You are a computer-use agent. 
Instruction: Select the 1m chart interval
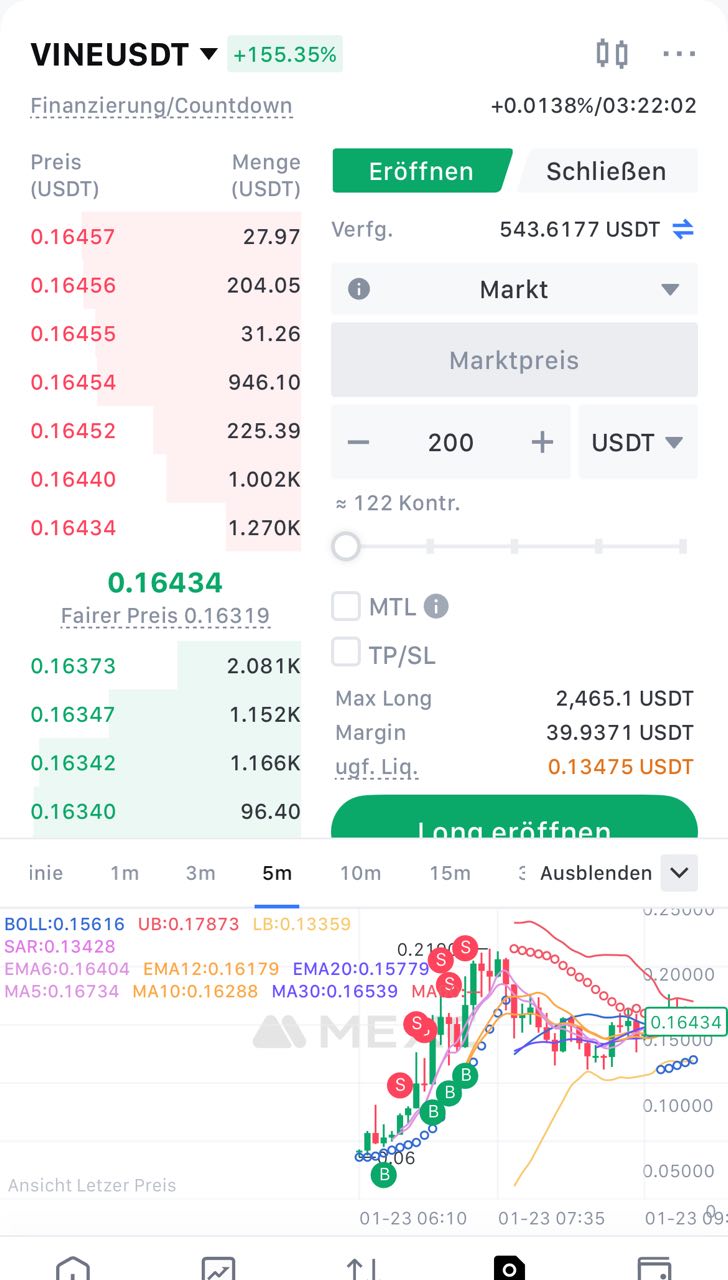125,873
